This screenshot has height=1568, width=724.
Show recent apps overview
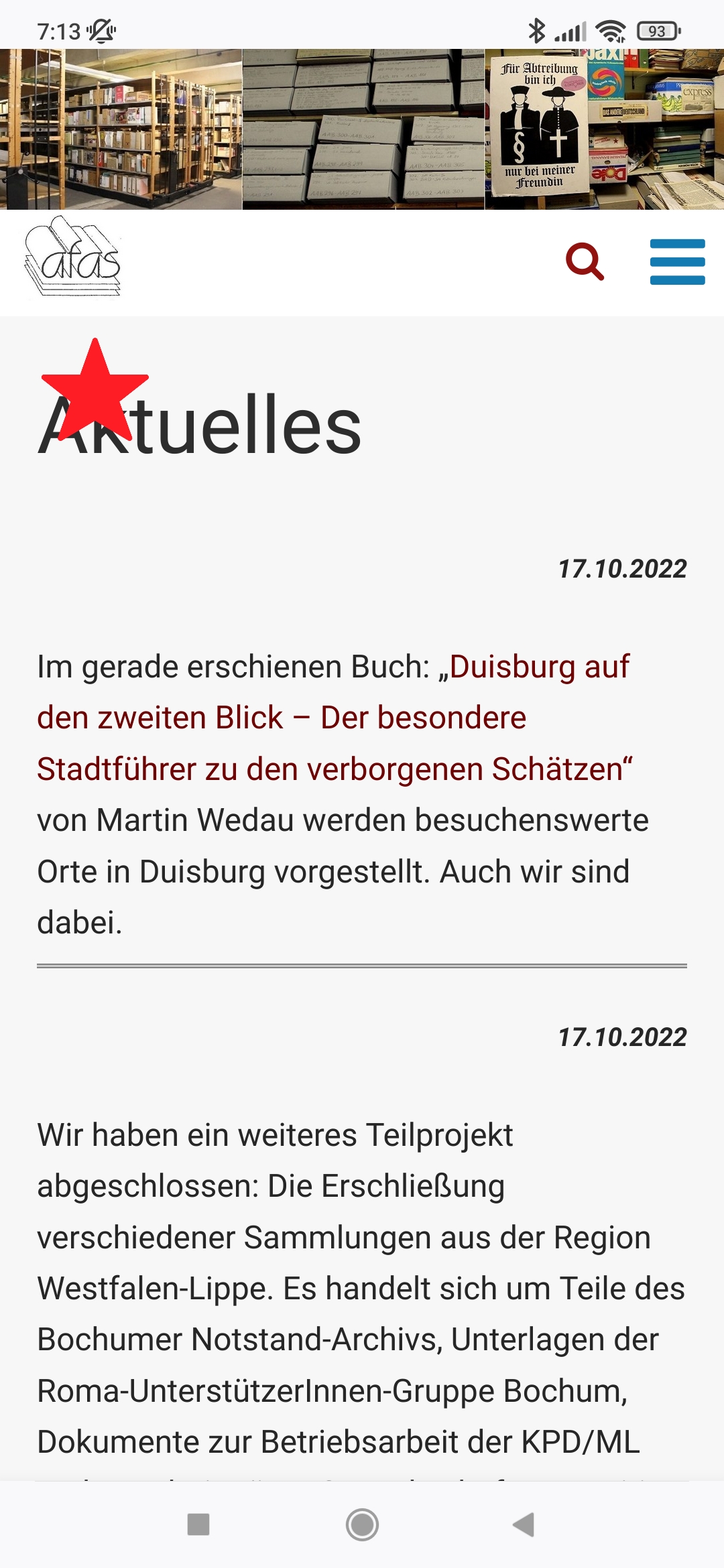[198, 1524]
